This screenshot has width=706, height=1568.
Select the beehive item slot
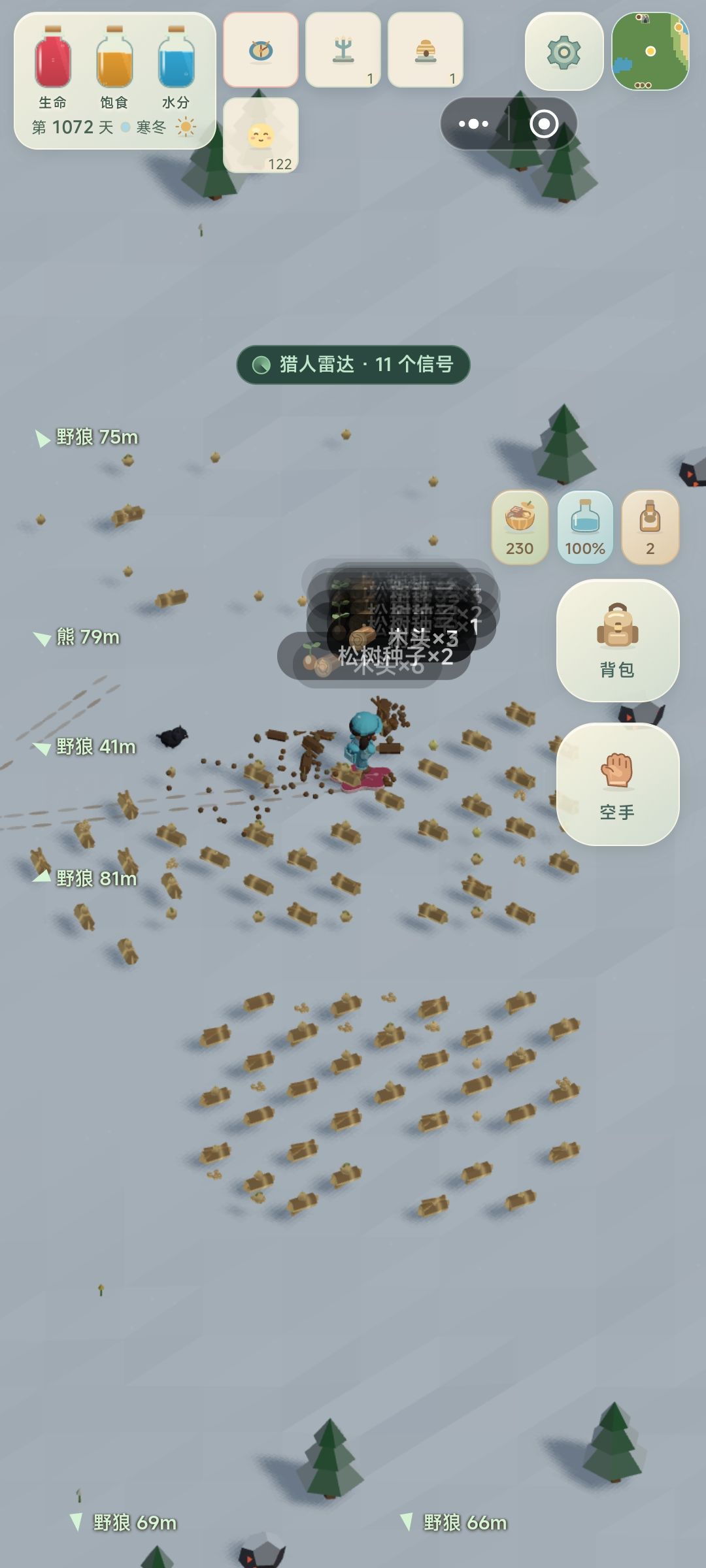click(x=426, y=50)
